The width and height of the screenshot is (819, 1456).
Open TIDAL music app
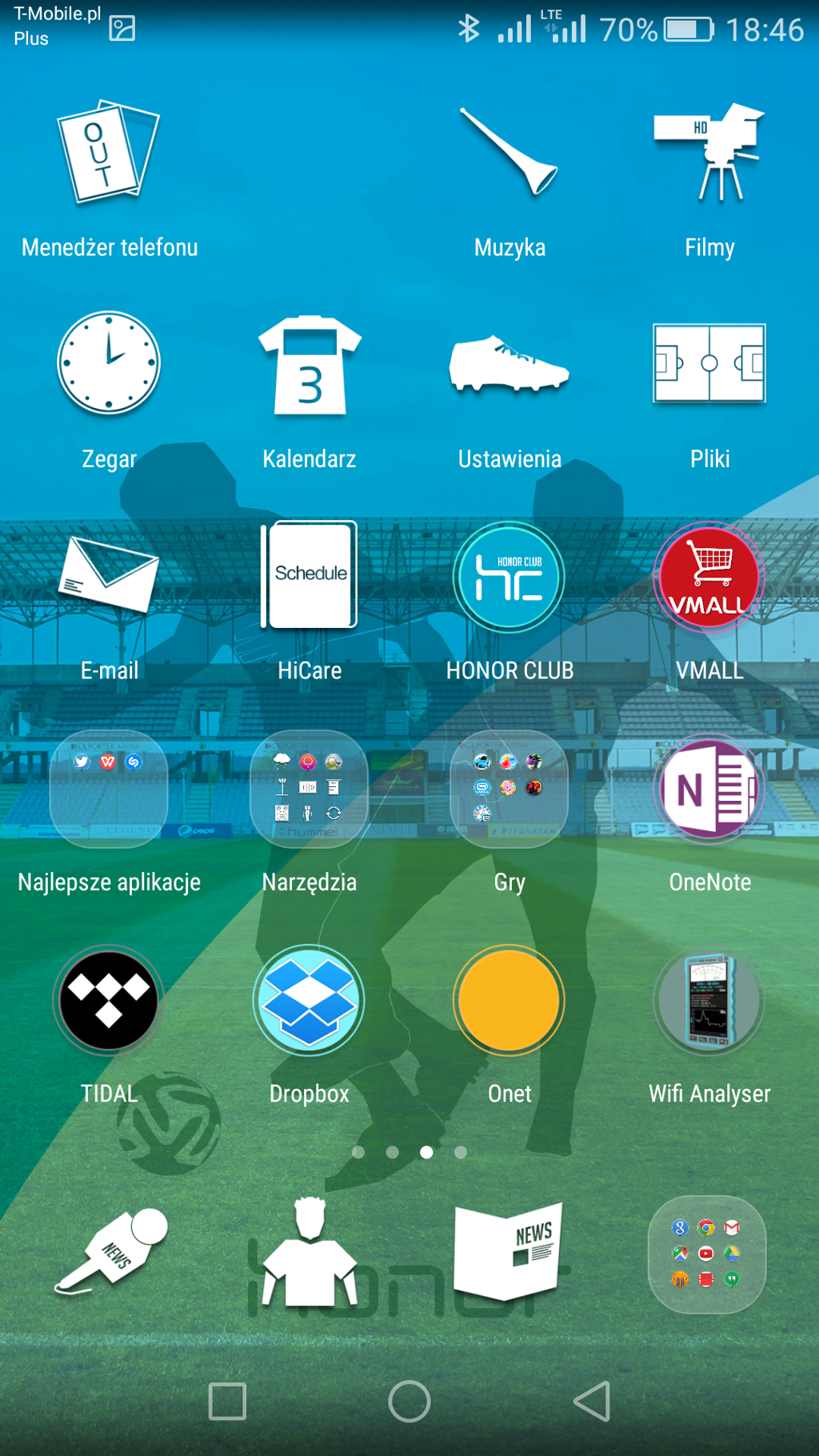tap(109, 1001)
